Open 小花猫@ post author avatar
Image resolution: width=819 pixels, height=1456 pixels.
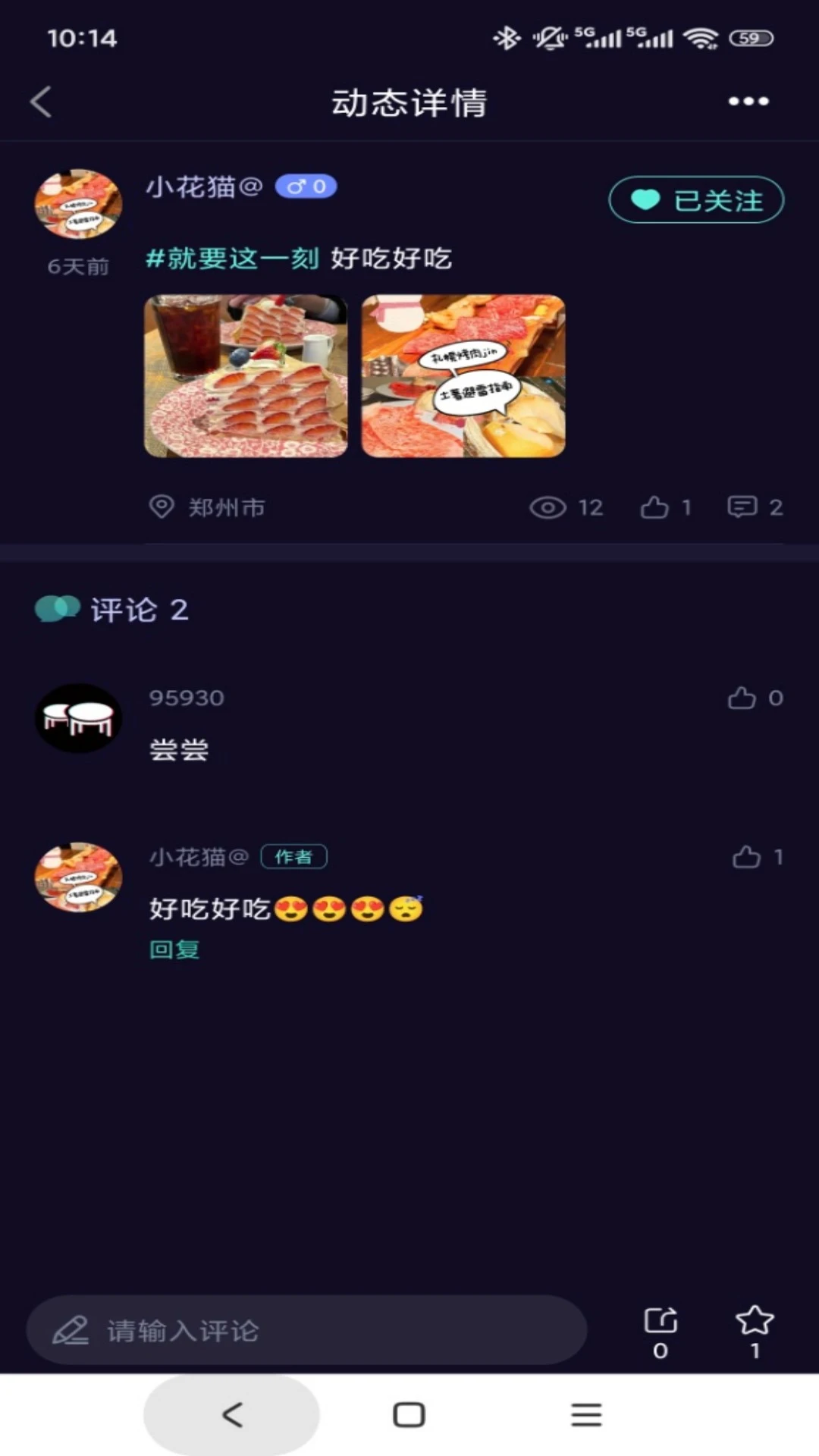tap(78, 204)
